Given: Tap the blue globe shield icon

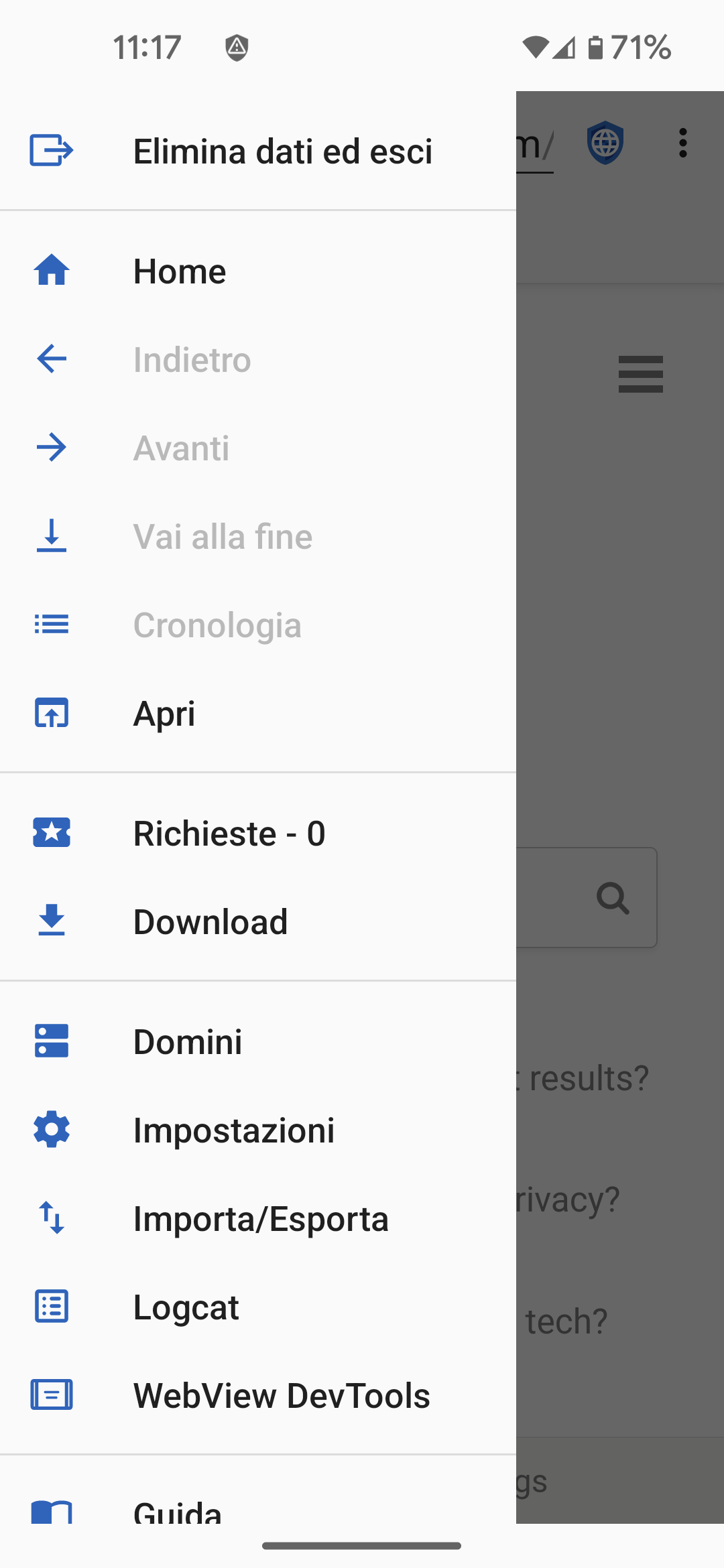Looking at the screenshot, I should pos(605,143).
